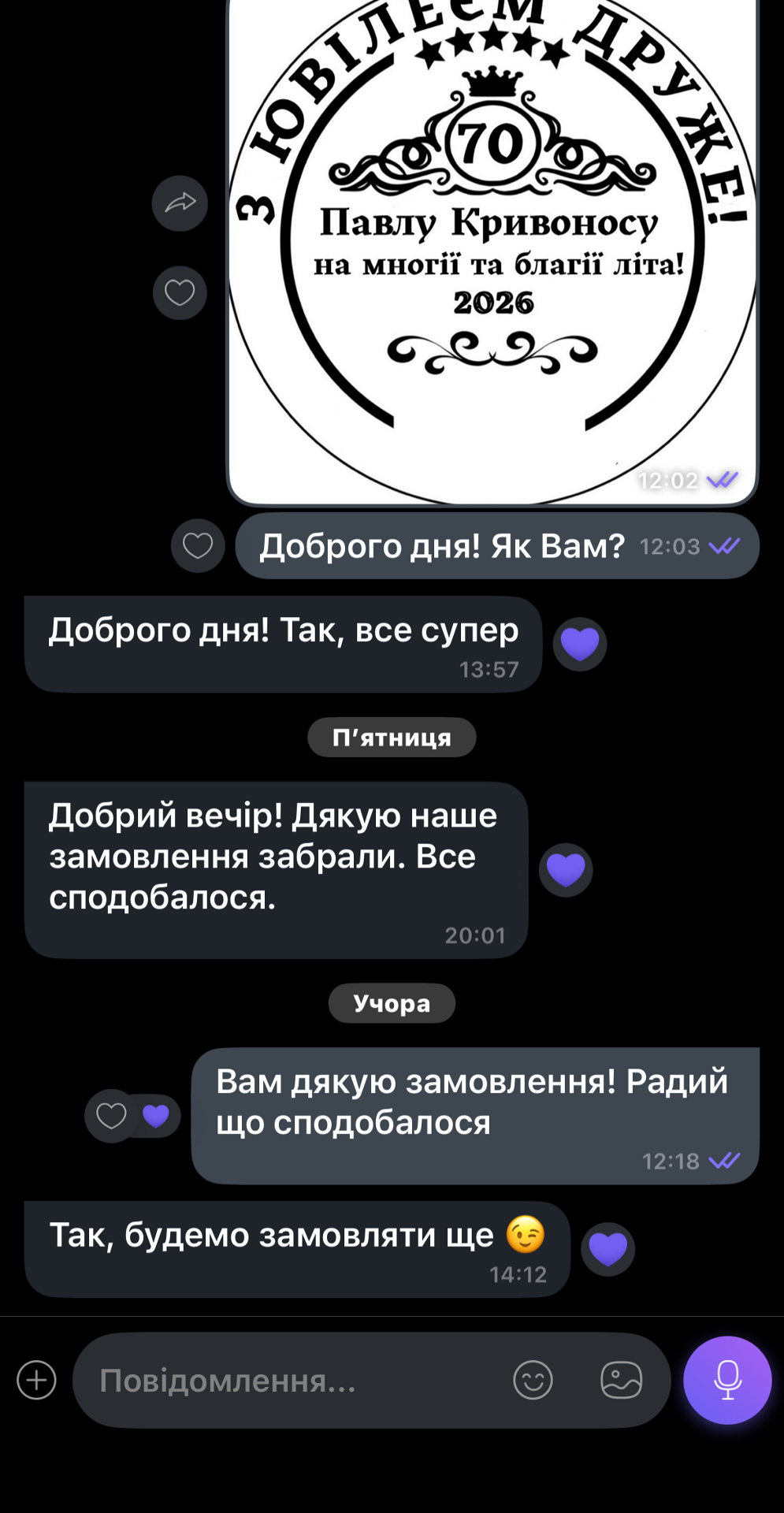Like the anniversary image message
The image size is (784, 1513).
pos(180,293)
